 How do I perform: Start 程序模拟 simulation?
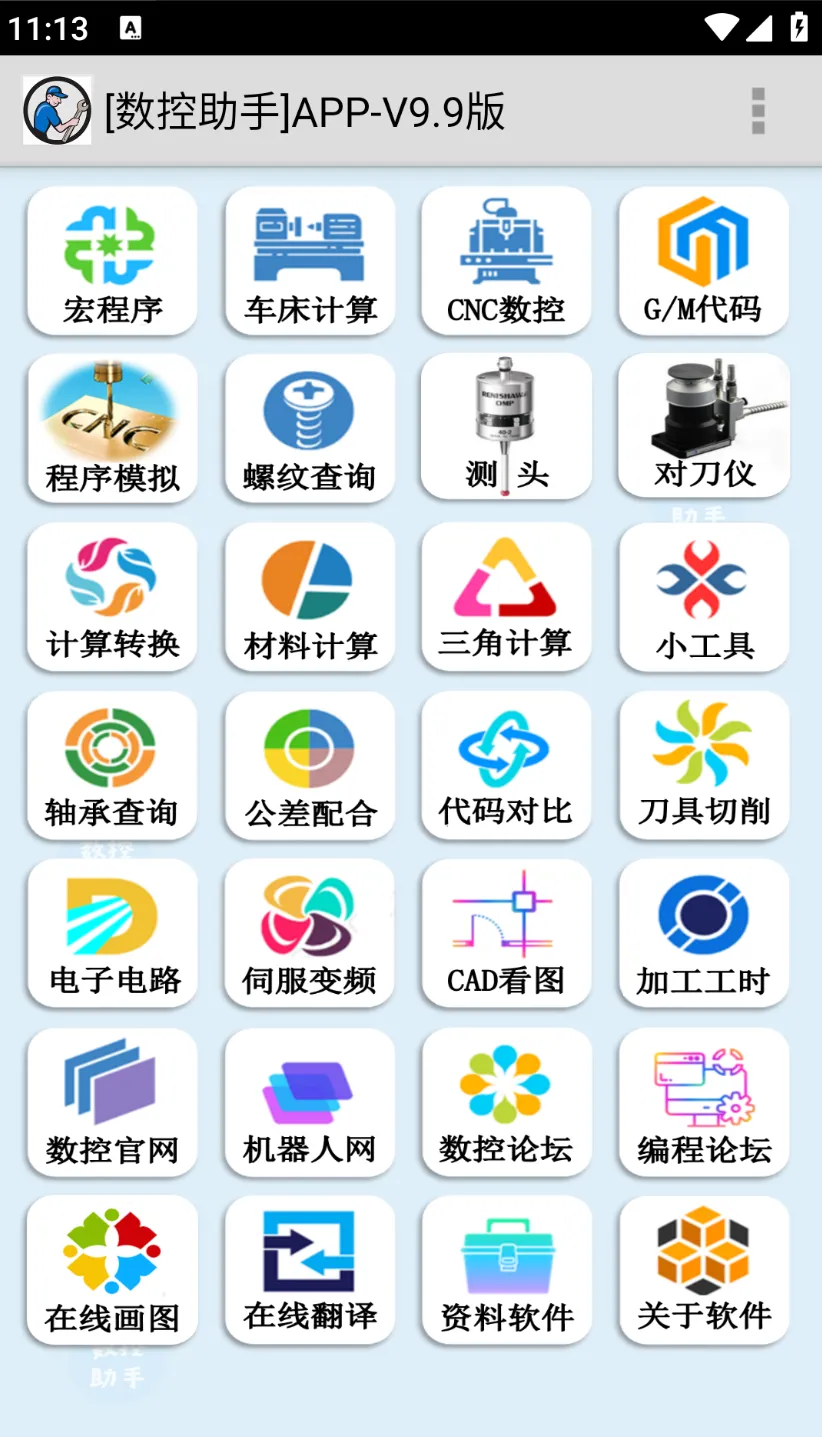coord(112,428)
